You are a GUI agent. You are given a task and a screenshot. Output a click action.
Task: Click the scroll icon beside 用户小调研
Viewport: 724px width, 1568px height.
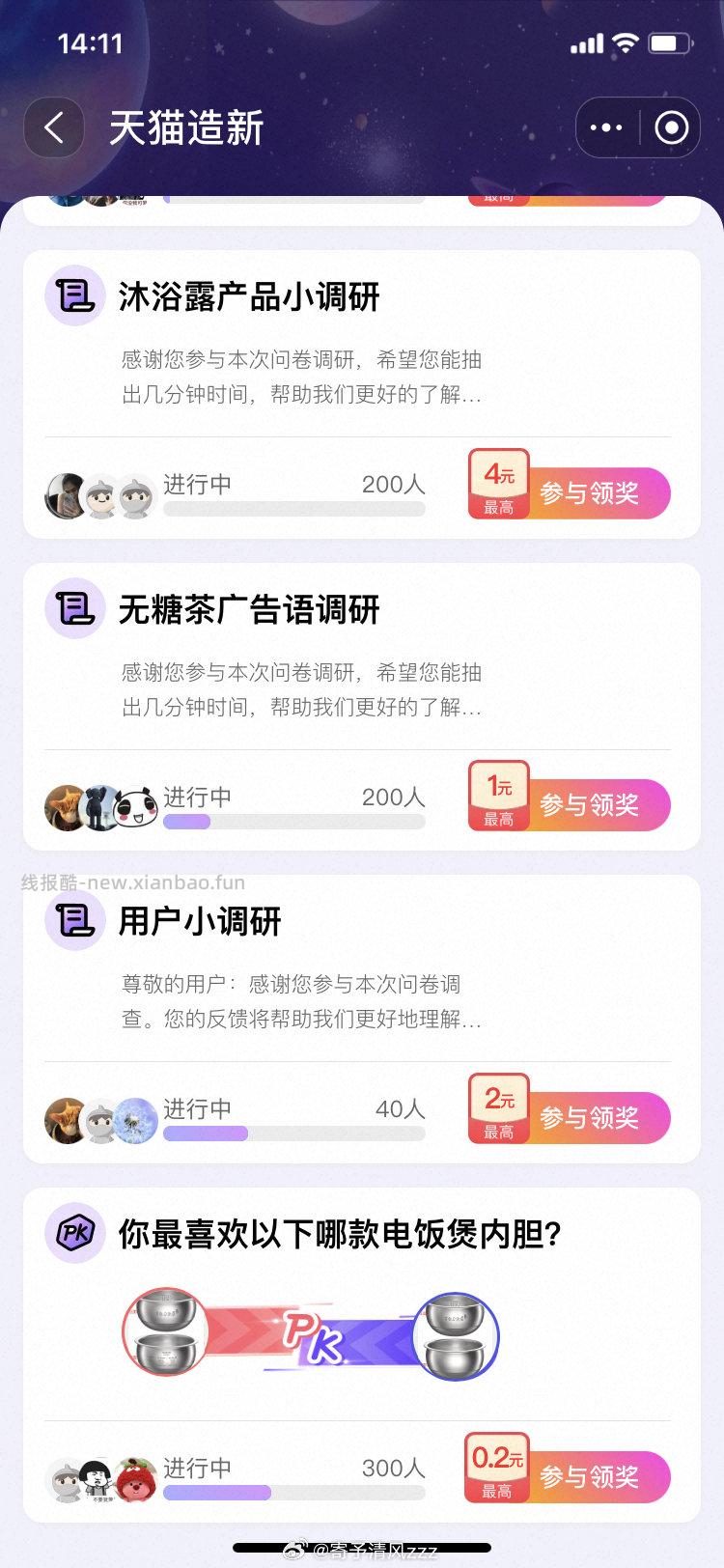click(74, 921)
